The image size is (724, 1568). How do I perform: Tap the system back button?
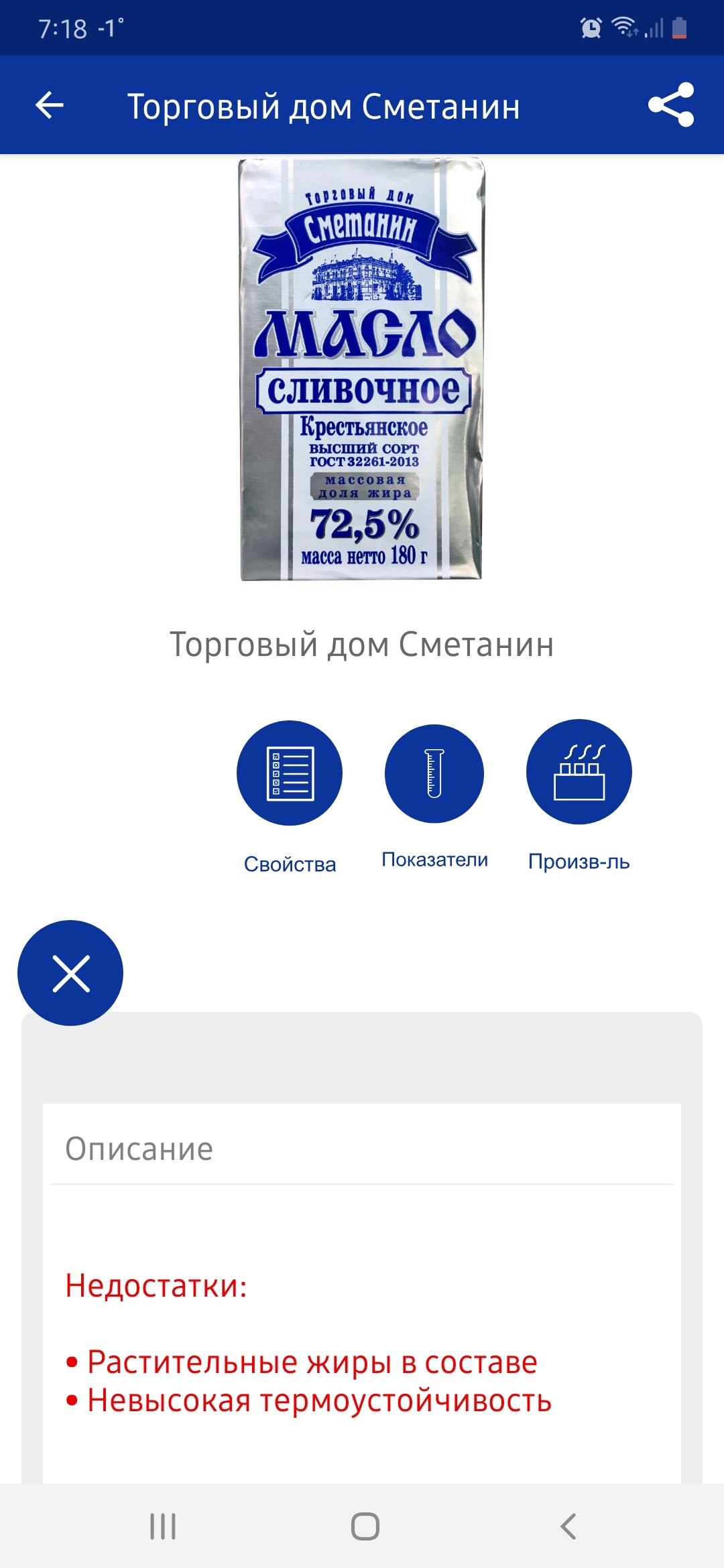point(568,1526)
